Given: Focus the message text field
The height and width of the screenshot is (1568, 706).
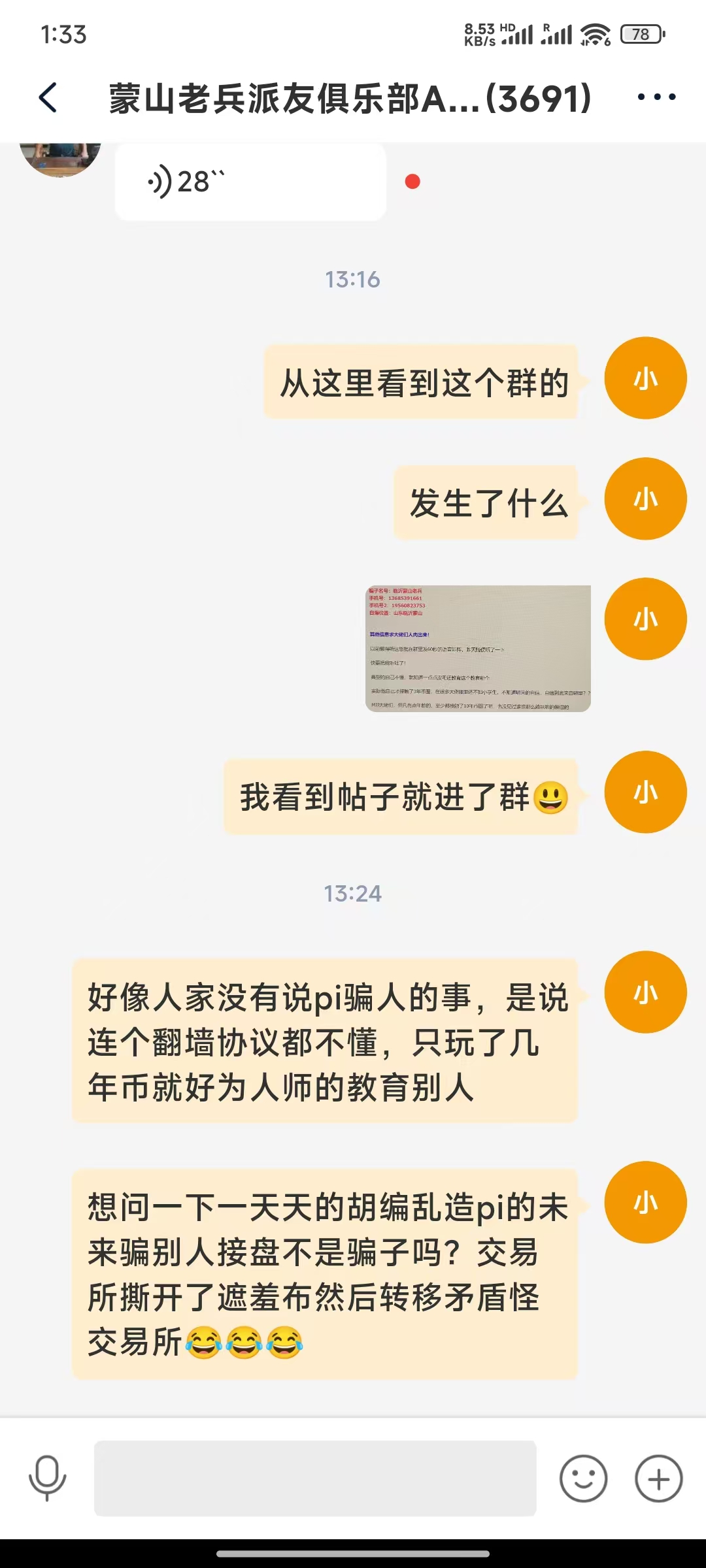Looking at the screenshot, I should click(x=315, y=1478).
